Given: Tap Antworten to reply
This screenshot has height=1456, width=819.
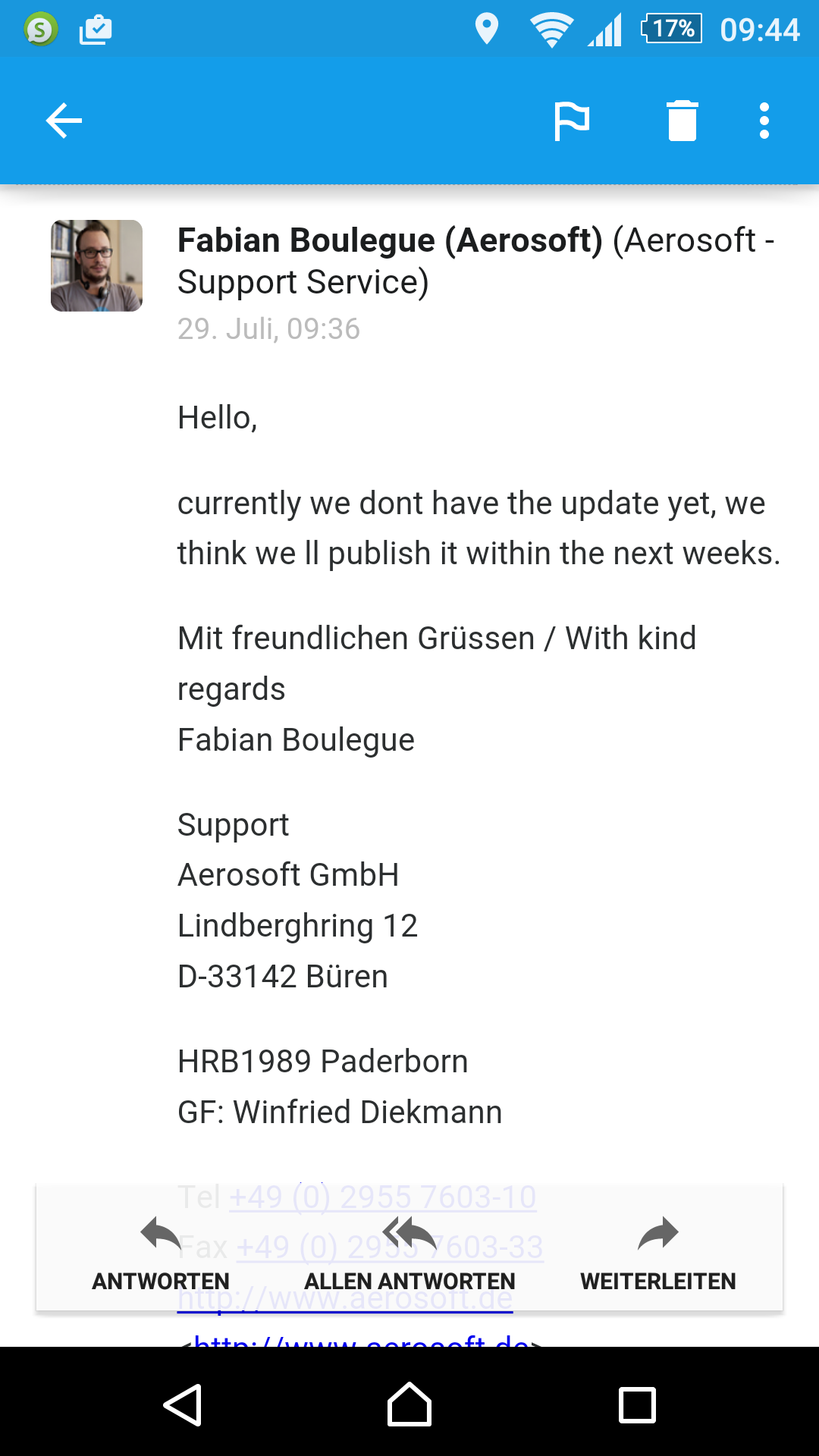Looking at the screenshot, I should pyautogui.click(x=161, y=1253).
